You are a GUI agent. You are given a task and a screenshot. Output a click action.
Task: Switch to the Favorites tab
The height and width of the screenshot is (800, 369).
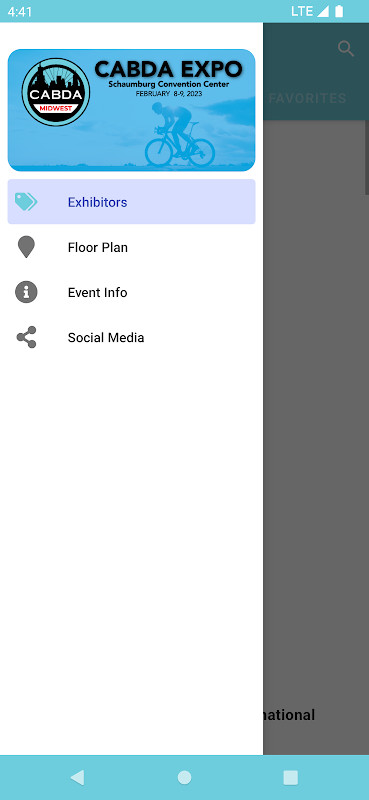point(307,98)
